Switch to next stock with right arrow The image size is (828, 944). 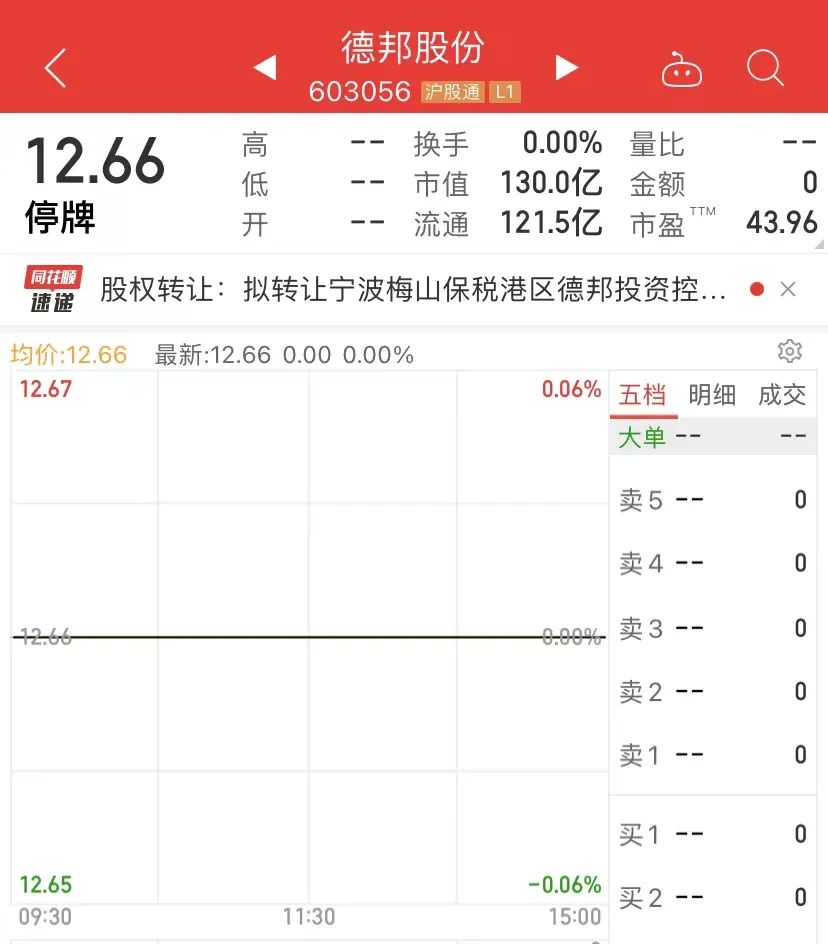(x=567, y=67)
